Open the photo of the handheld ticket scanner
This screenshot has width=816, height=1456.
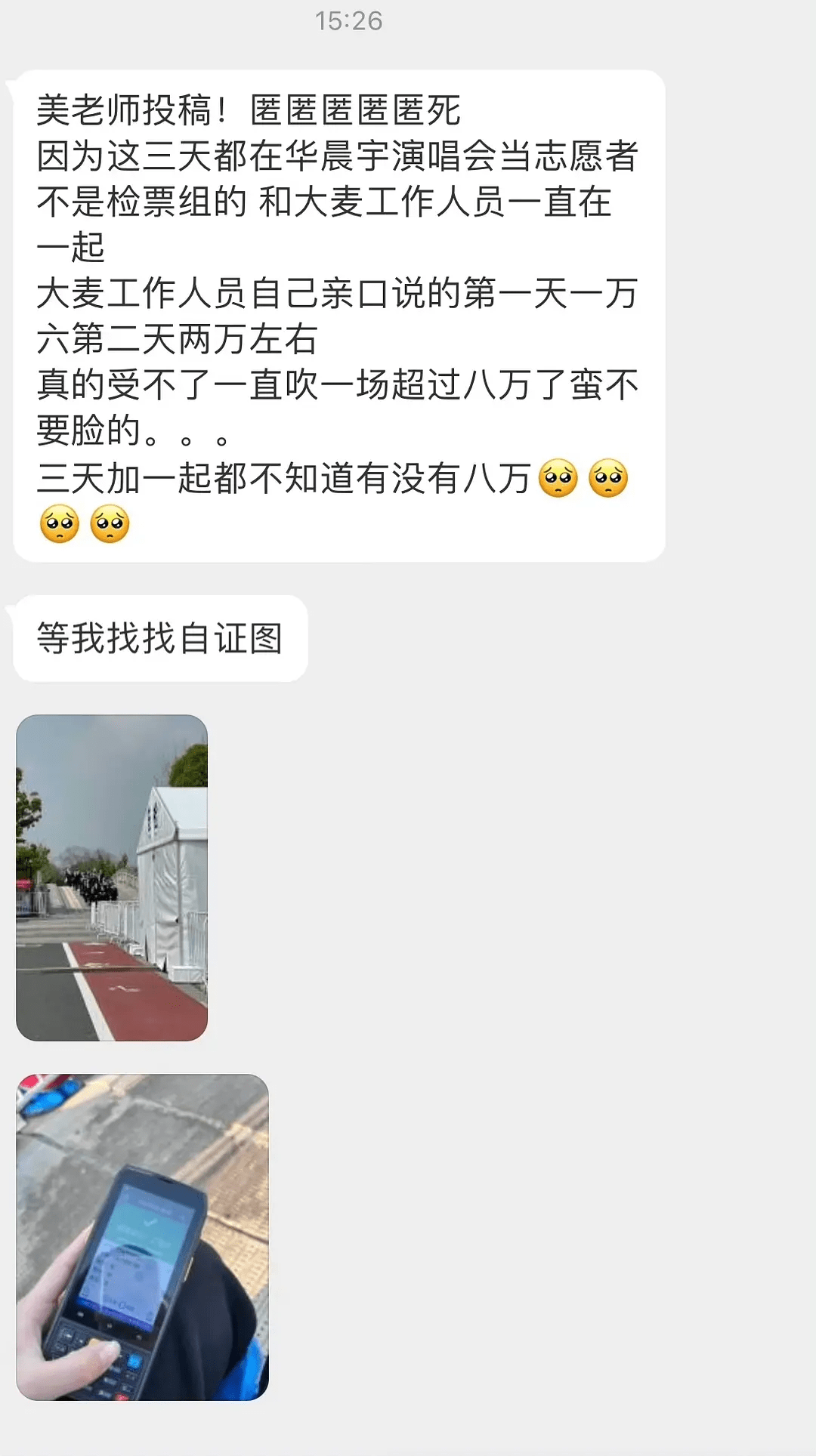tap(142, 1237)
